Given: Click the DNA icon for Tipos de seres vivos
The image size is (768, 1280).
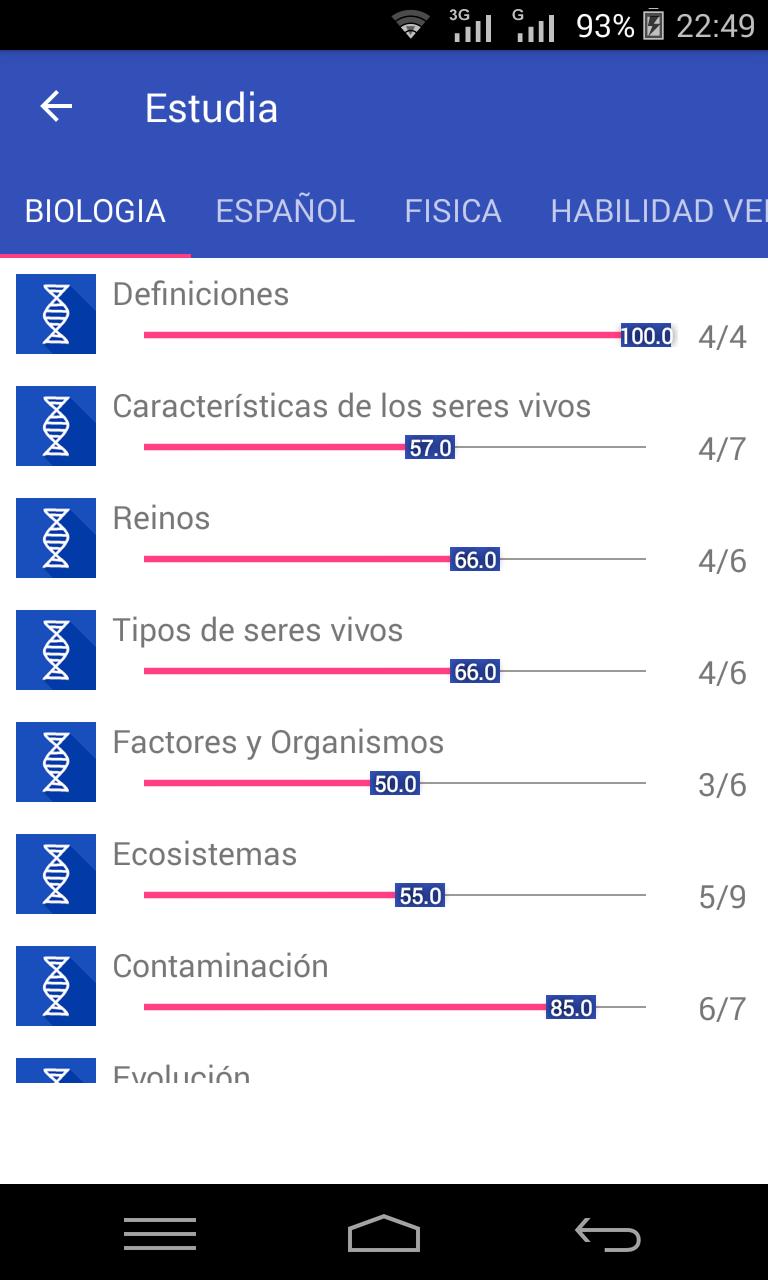Looking at the screenshot, I should tap(55, 650).
